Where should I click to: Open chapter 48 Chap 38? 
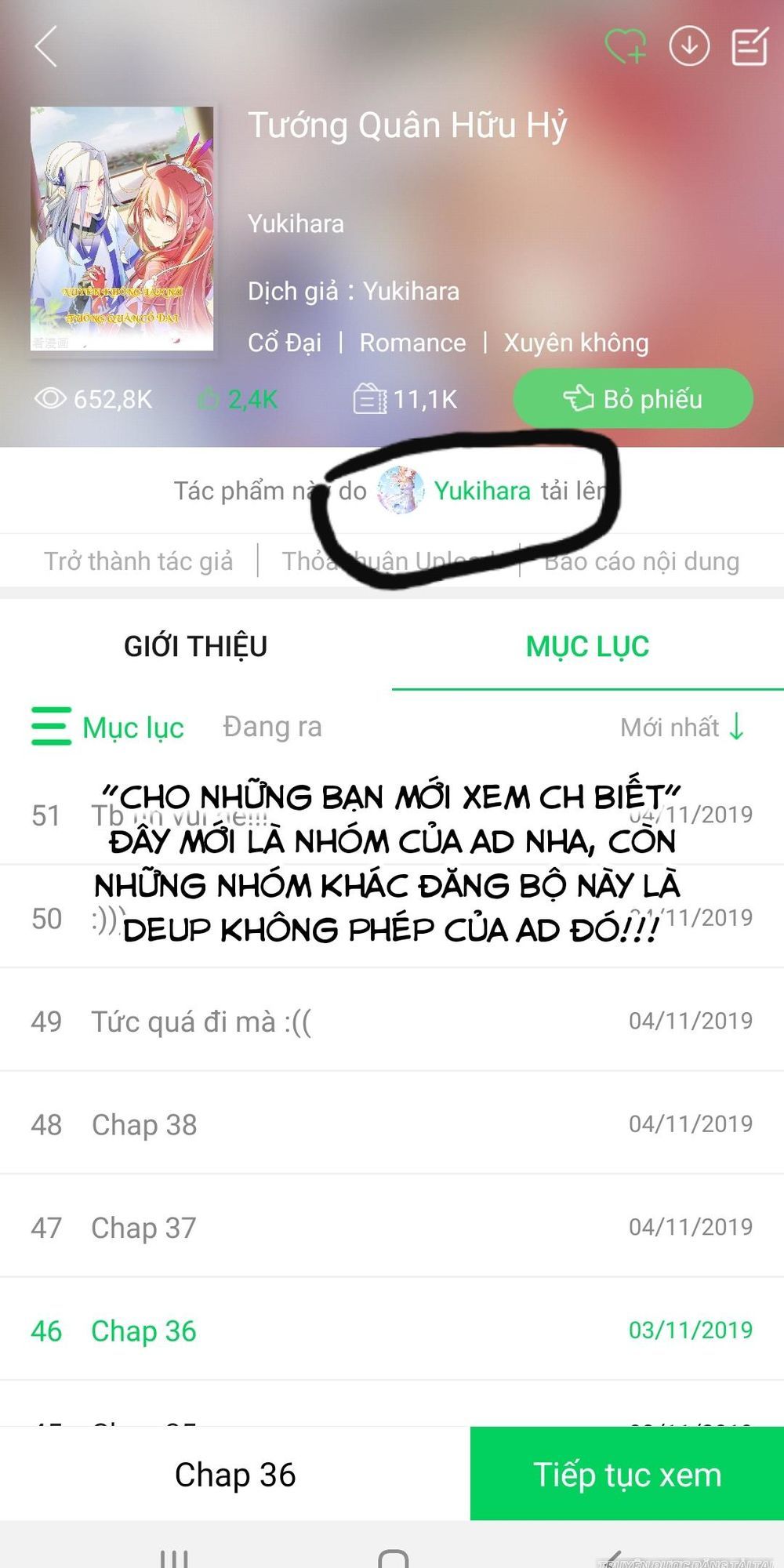(392, 1124)
